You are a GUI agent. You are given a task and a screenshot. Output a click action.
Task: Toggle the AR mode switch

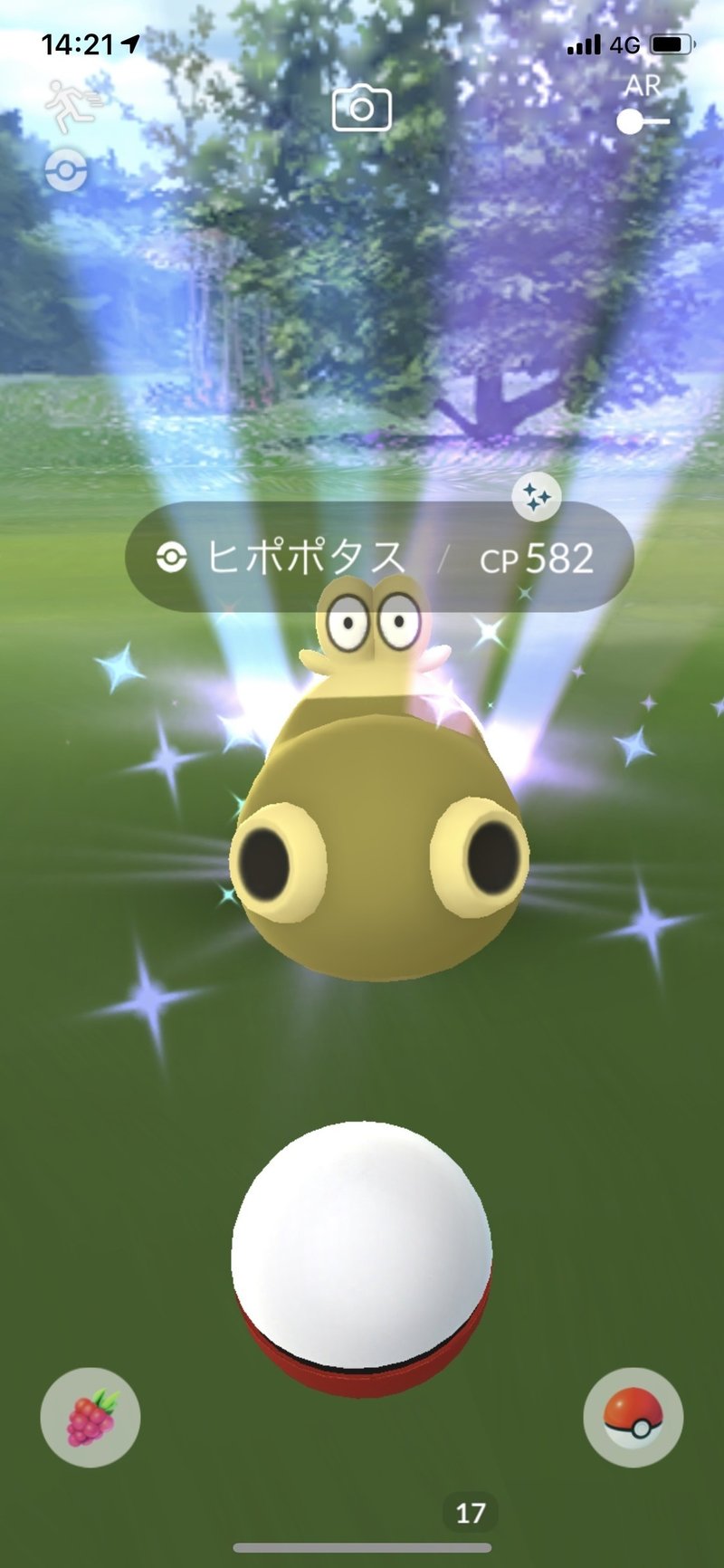[x=643, y=121]
